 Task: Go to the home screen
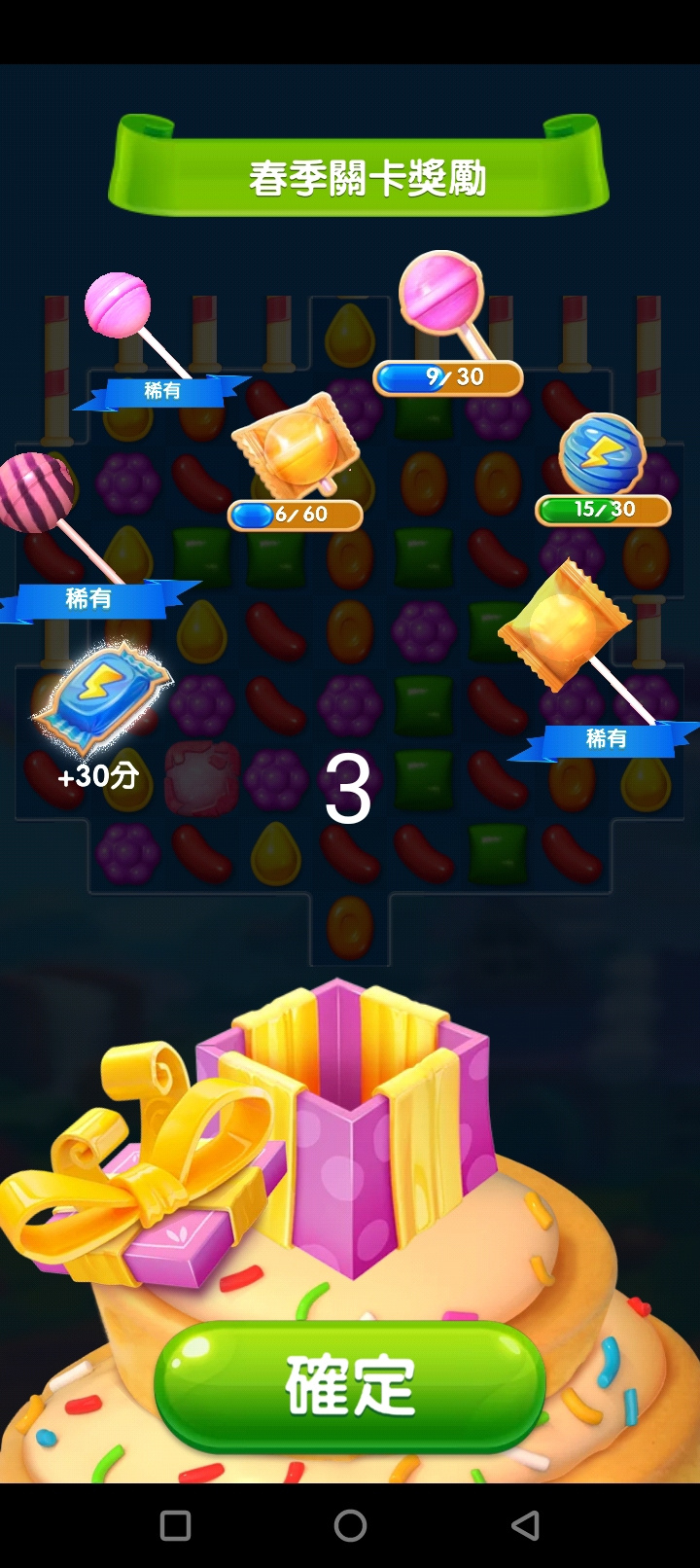(x=350, y=1525)
